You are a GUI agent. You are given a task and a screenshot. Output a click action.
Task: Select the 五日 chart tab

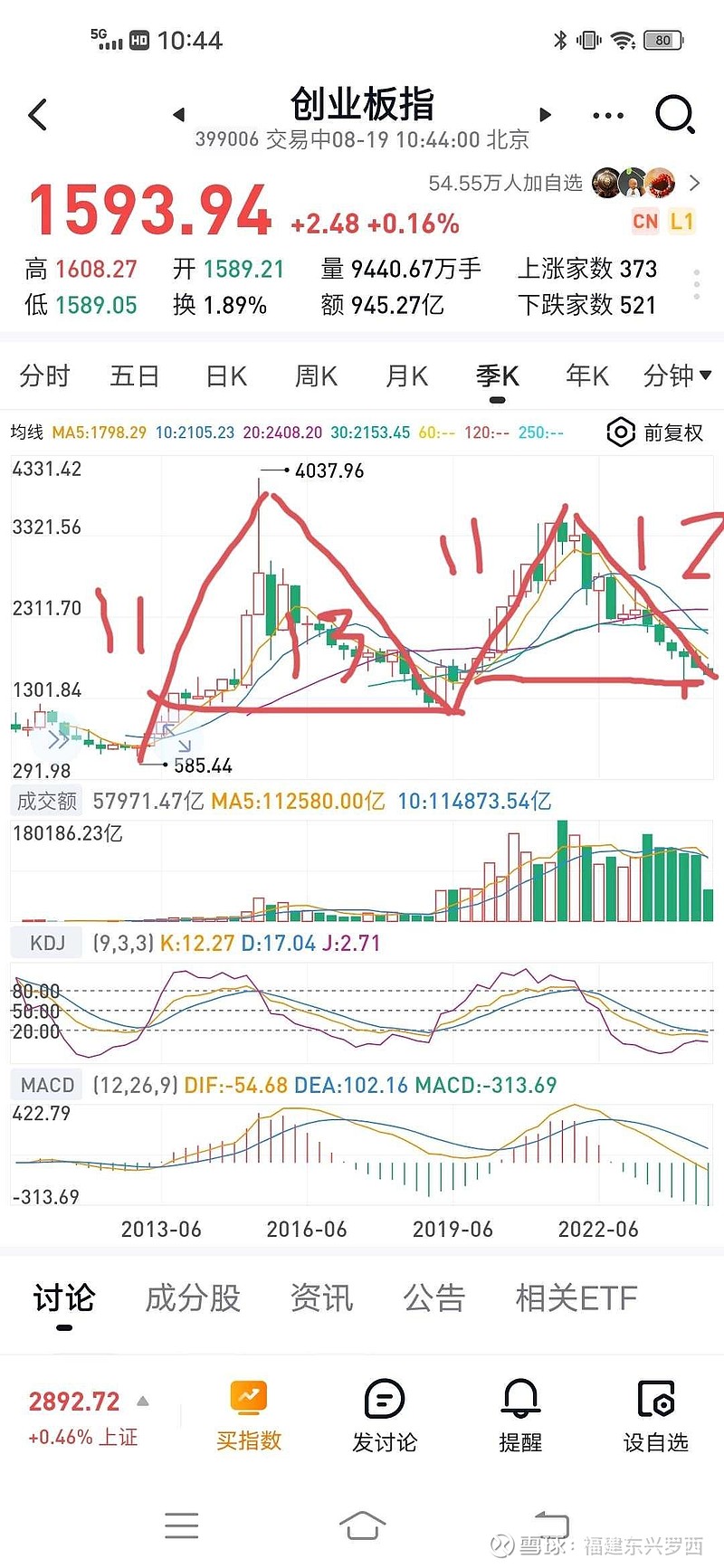(x=135, y=375)
